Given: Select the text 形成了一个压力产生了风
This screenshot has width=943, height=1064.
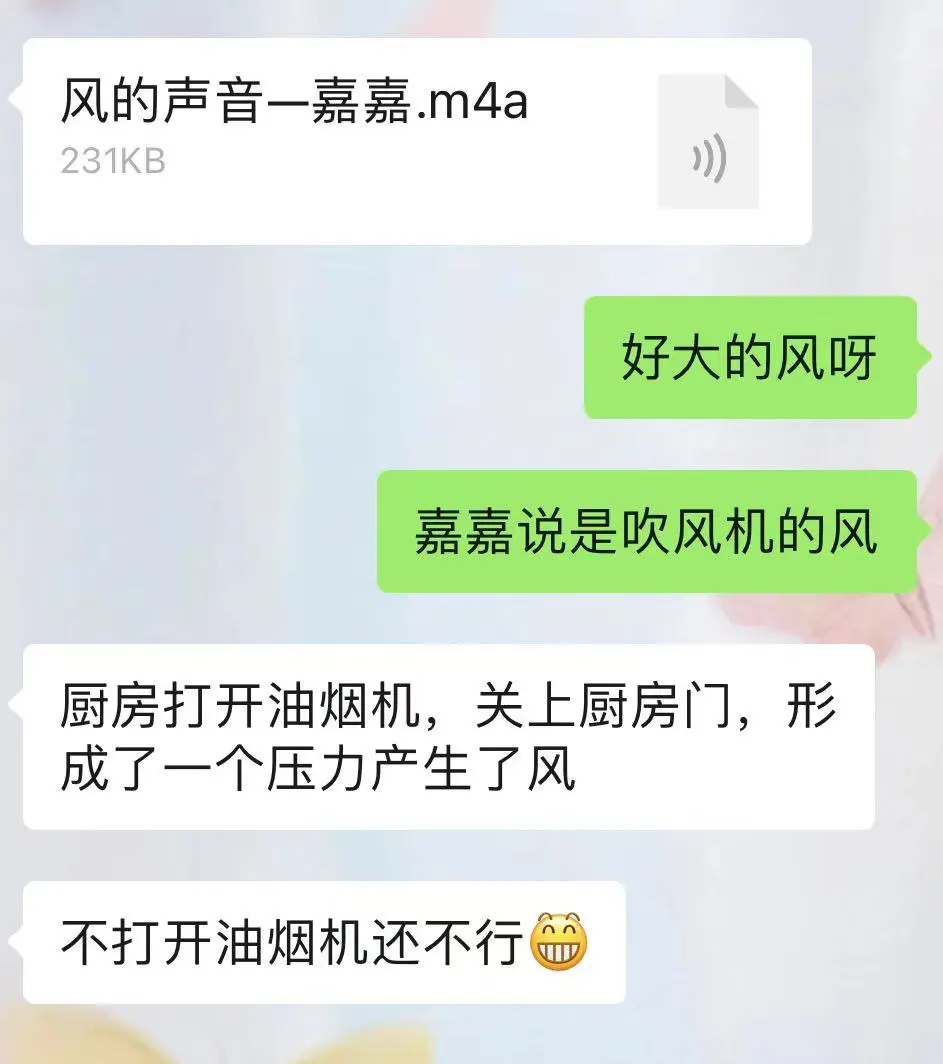Looking at the screenshot, I should [x=300, y=775].
